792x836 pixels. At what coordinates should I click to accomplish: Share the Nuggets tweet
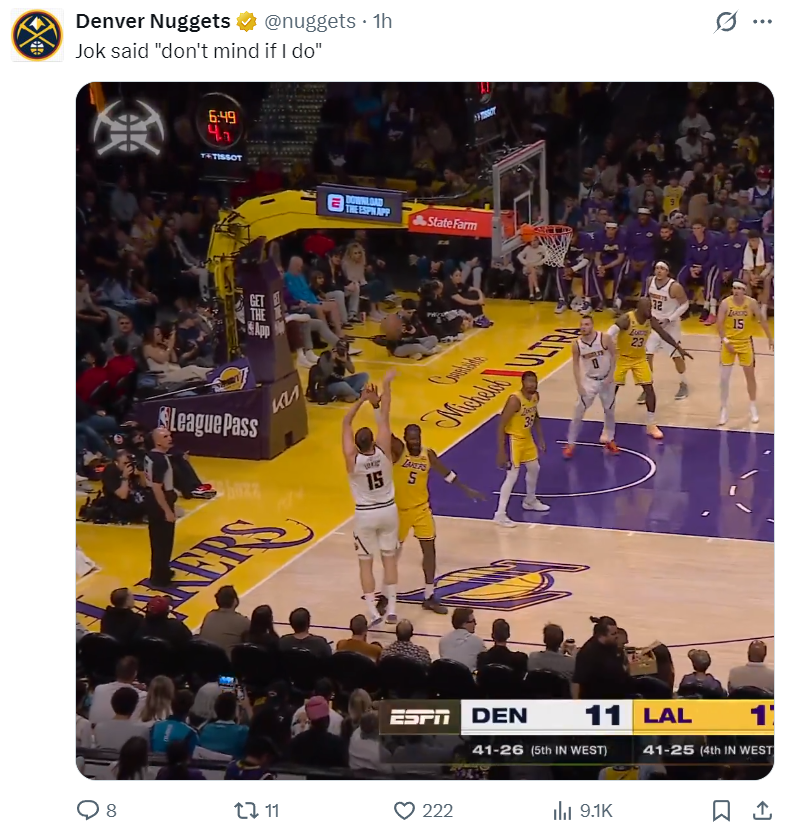[761, 810]
